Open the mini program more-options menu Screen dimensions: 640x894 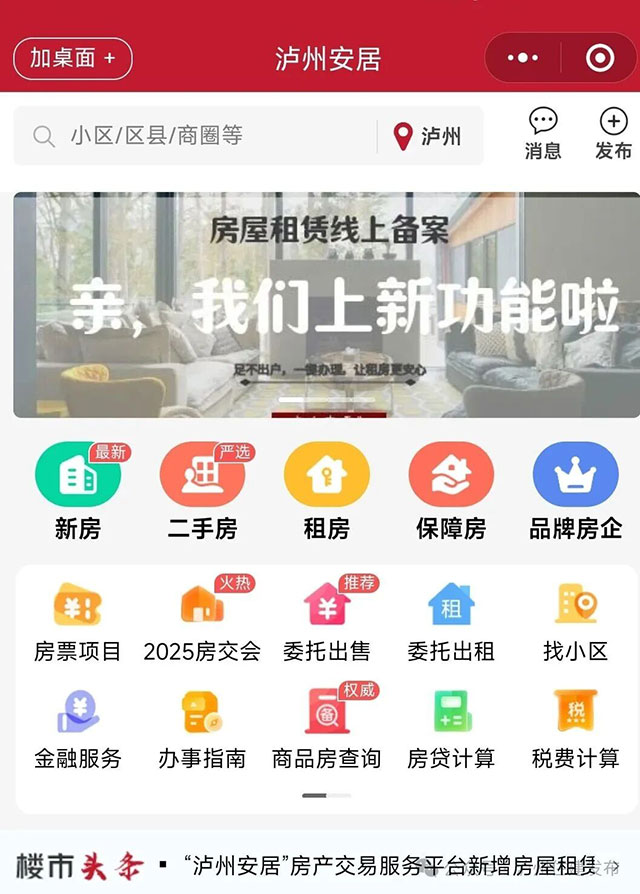(x=522, y=59)
